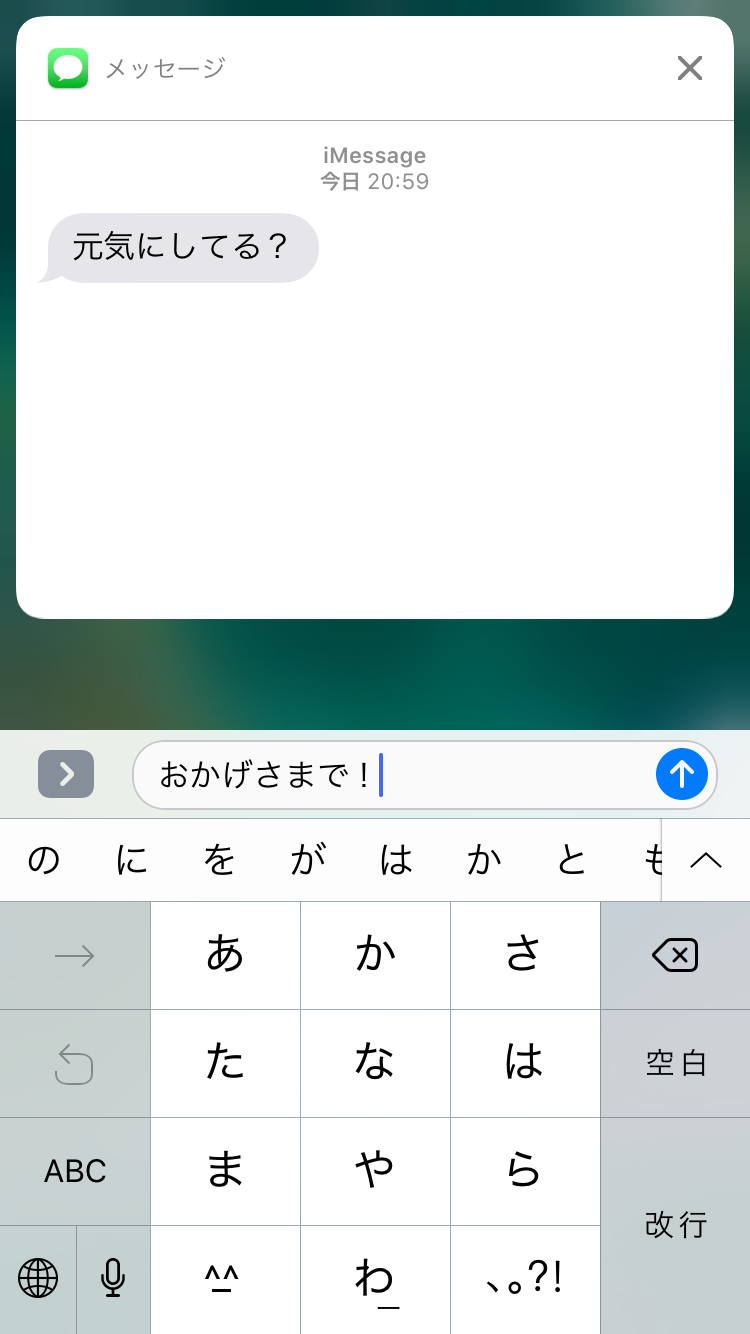
Task: Switch the keyboard to ABC
Action: click(75, 1171)
